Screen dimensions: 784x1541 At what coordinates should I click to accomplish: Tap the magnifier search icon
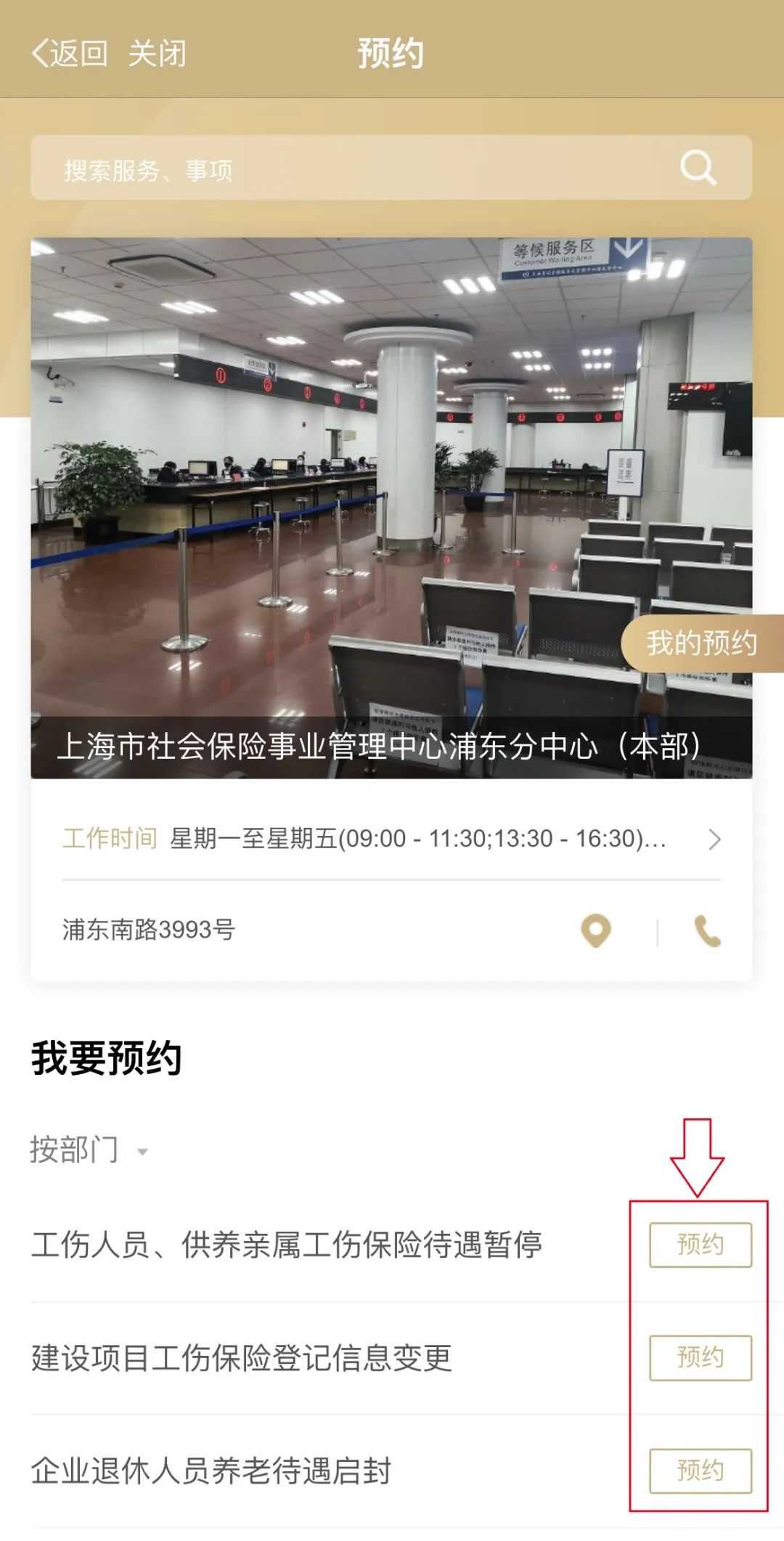coord(698,168)
